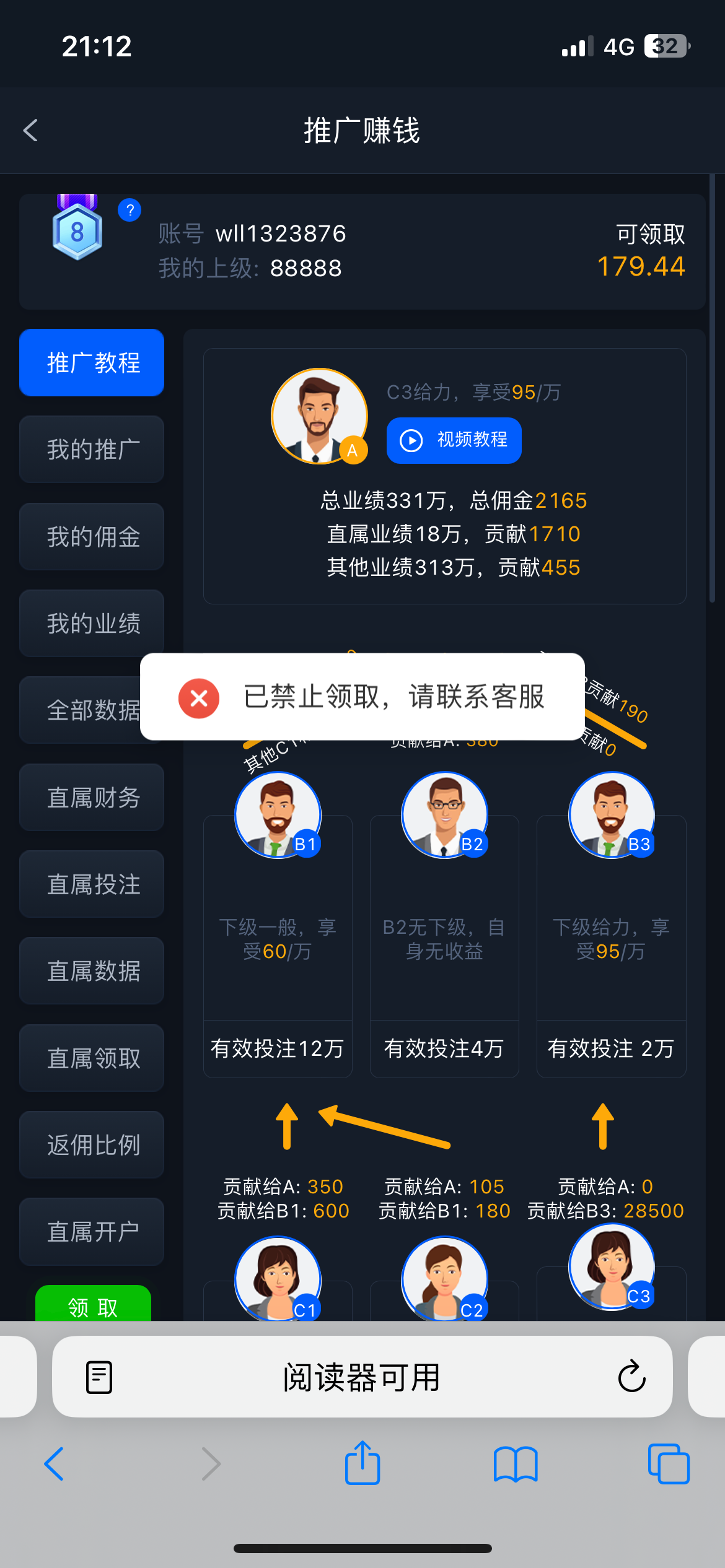Tap the Safari tab overview icon
The image size is (725, 1568).
click(668, 1465)
